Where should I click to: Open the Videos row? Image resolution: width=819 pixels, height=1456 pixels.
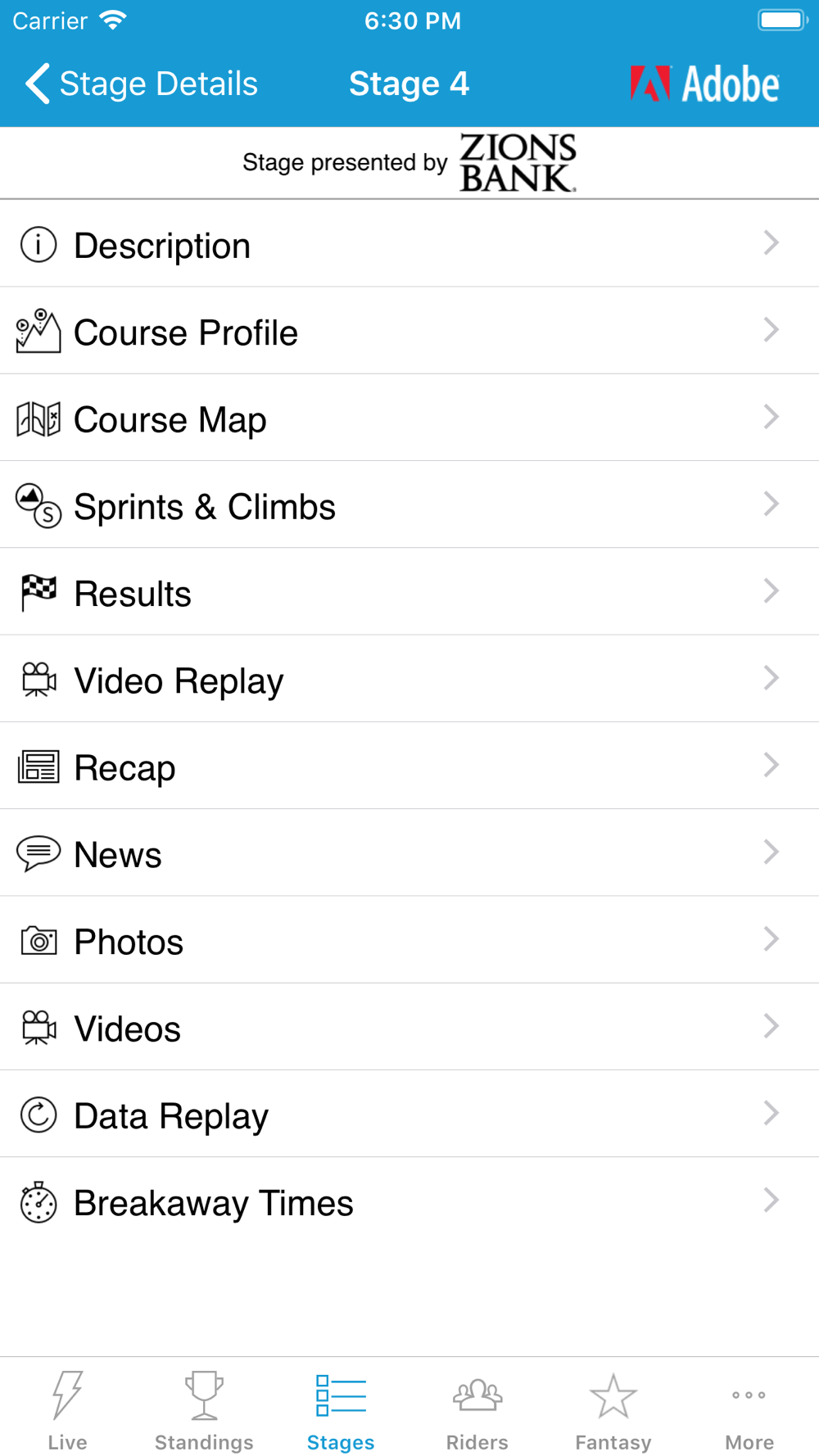(409, 1027)
